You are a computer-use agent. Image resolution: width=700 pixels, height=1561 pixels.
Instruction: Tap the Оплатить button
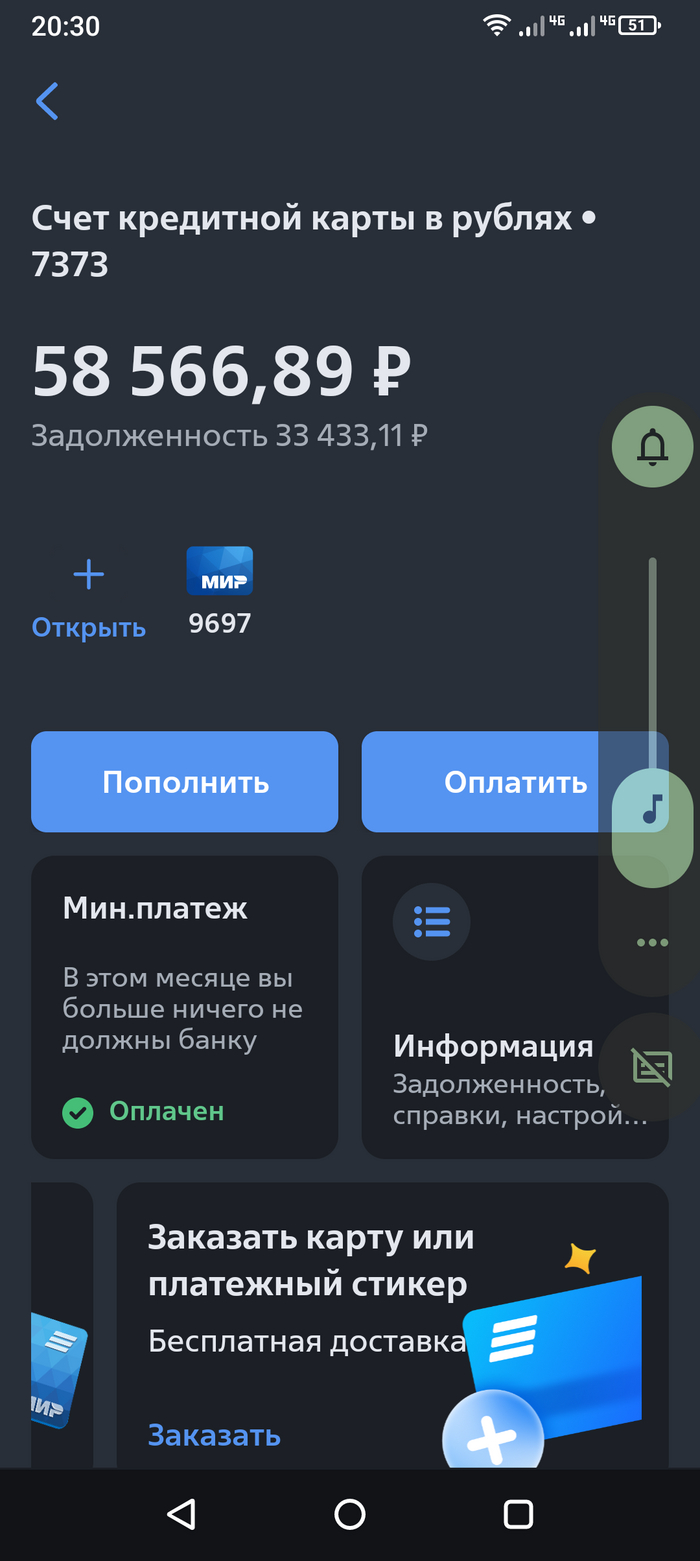[480, 782]
